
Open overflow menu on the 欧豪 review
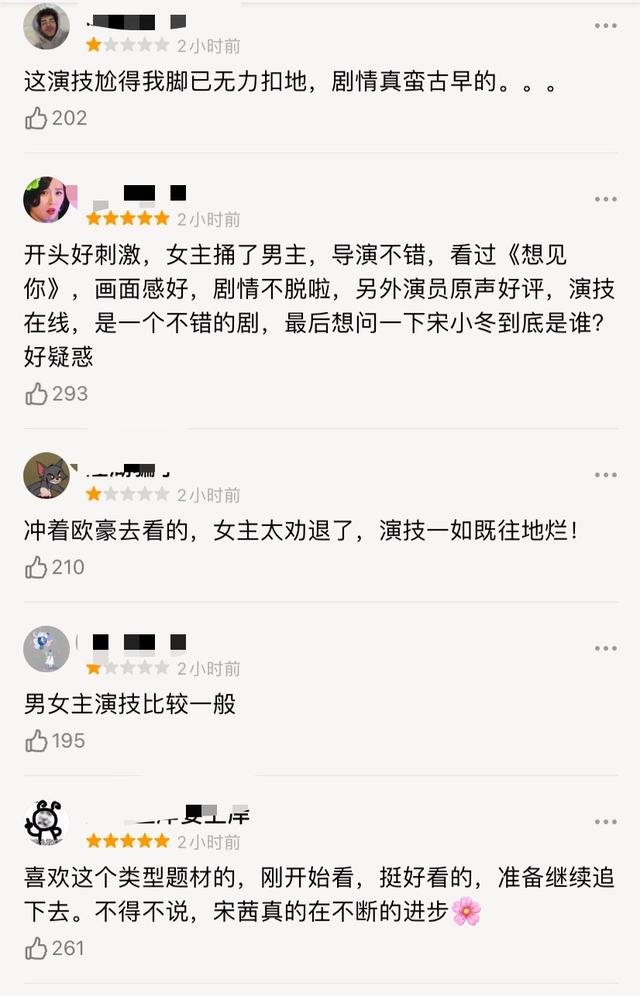point(606,475)
